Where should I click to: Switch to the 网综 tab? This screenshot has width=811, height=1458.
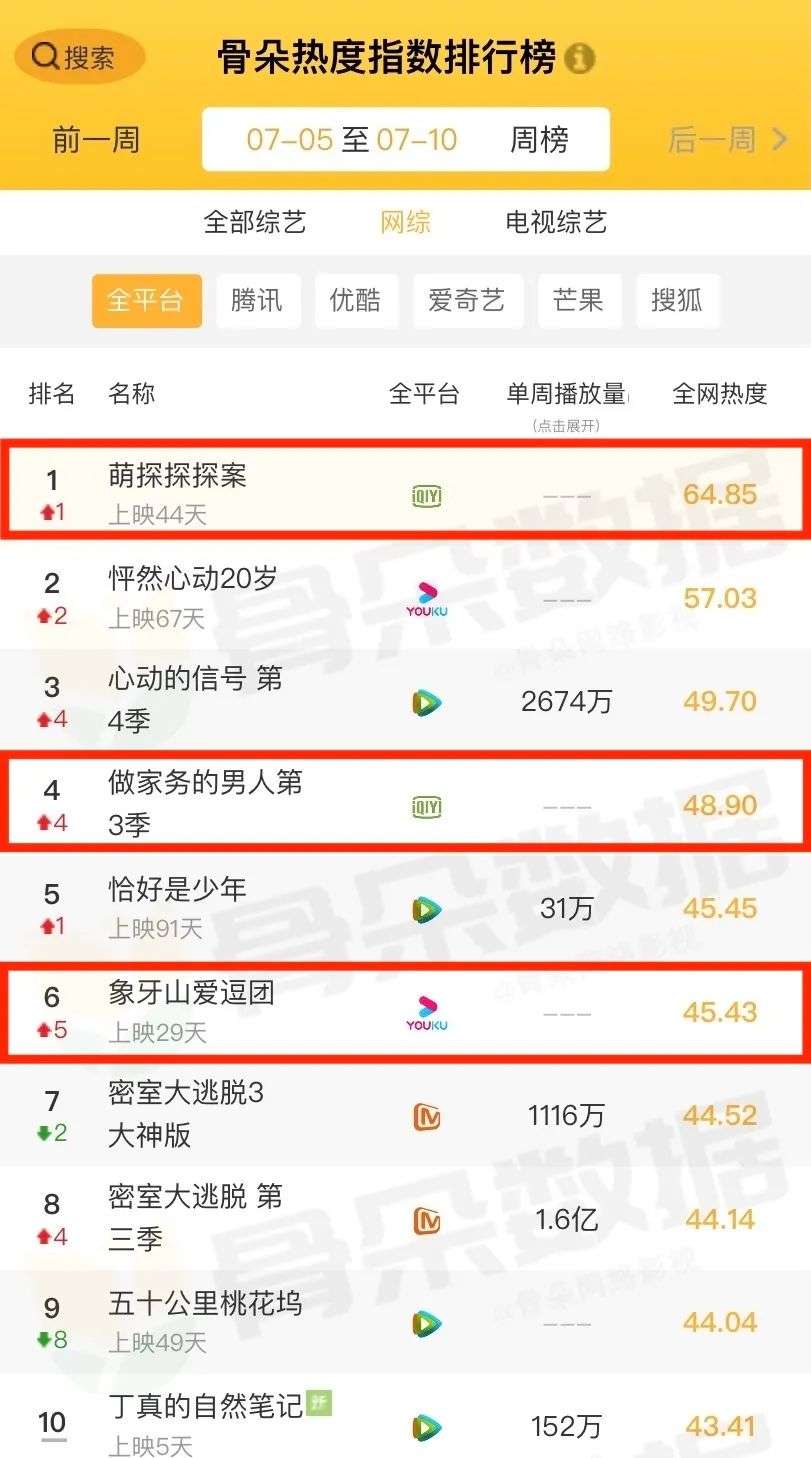point(405,222)
